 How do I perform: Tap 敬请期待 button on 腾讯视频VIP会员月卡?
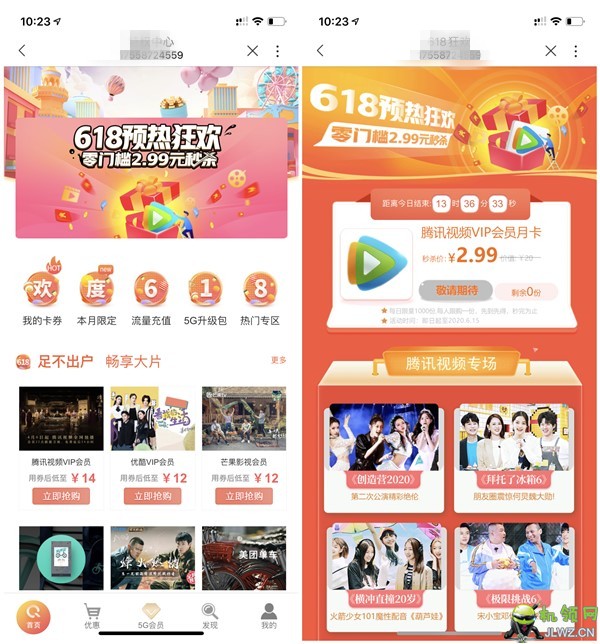coord(455,291)
